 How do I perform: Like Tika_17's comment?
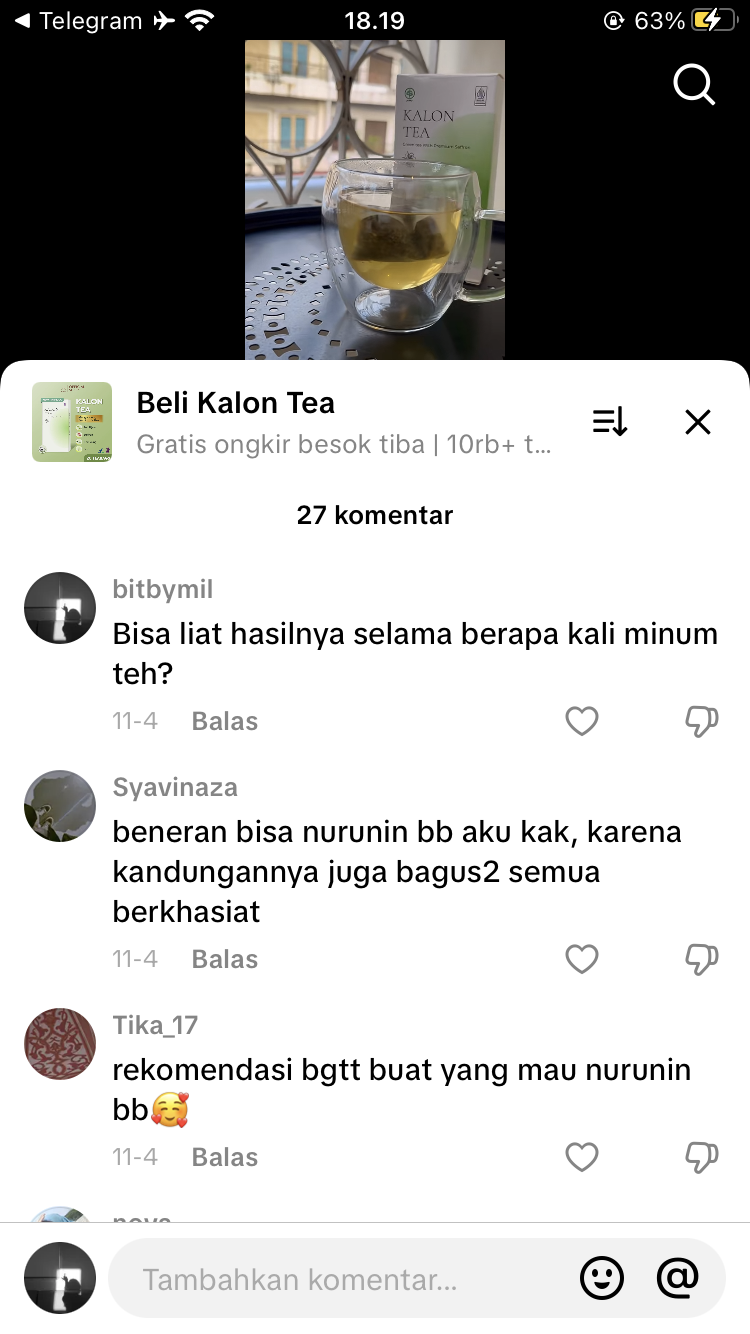[582, 1157]
